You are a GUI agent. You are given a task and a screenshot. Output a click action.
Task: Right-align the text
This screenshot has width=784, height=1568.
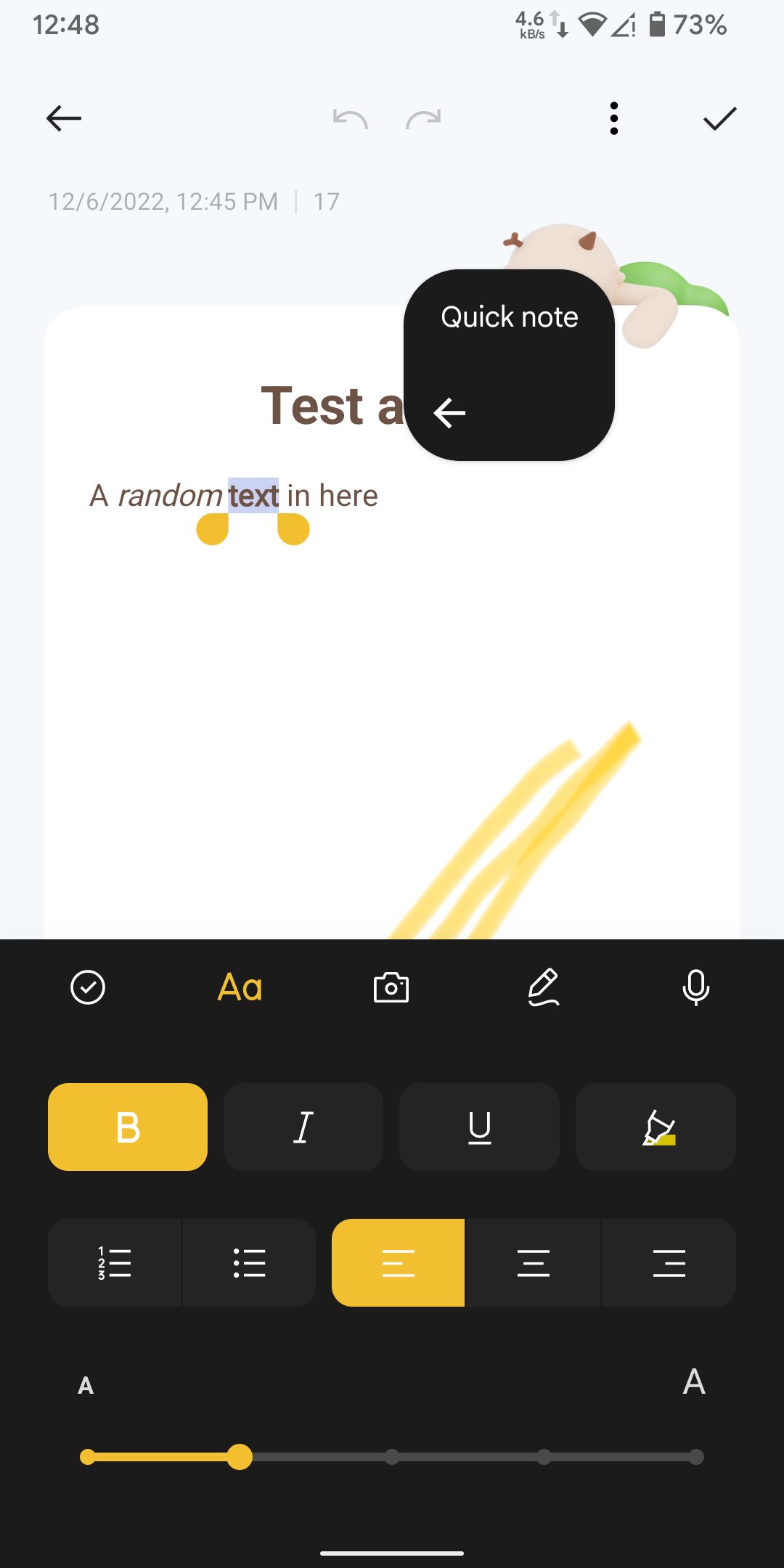(x=669, y=1262)
